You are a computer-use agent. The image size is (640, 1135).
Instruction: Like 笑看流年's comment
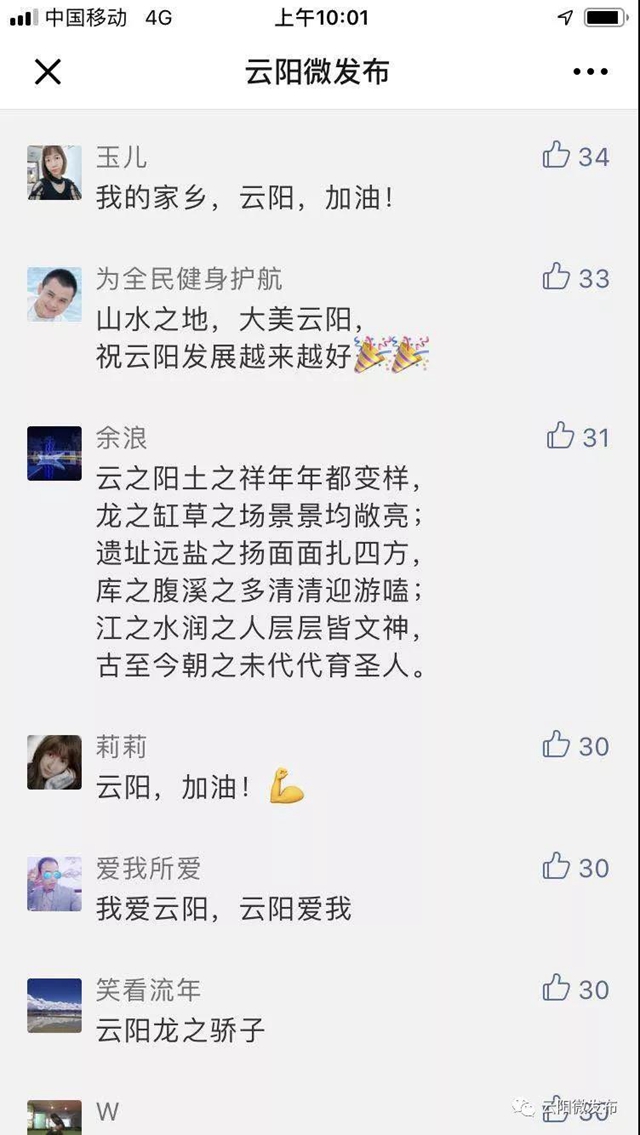556,989
